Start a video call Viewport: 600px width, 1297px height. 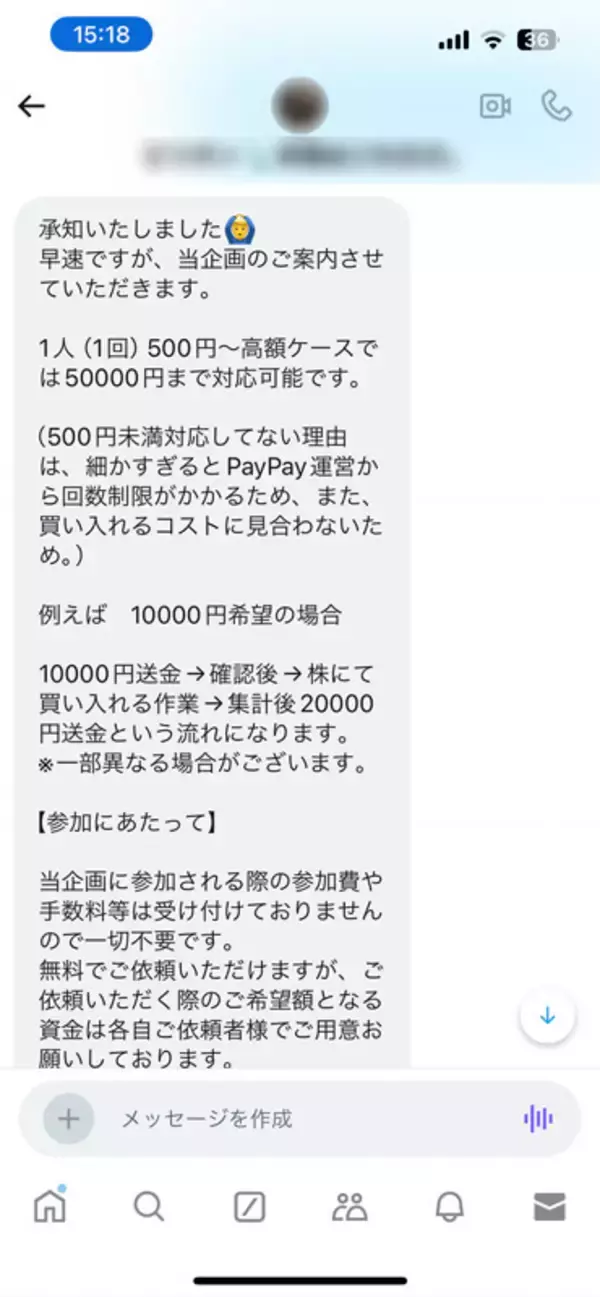coord(495,106)
